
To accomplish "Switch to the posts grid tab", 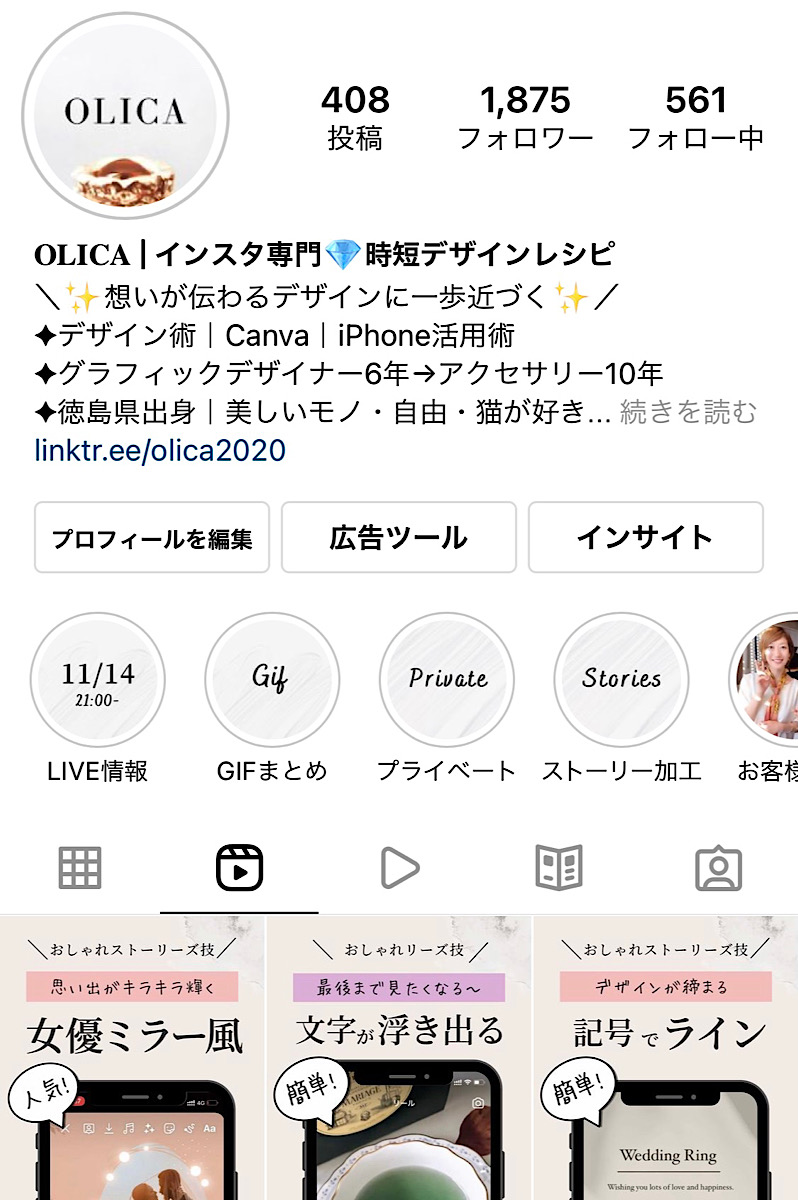I will click(80, 868).
